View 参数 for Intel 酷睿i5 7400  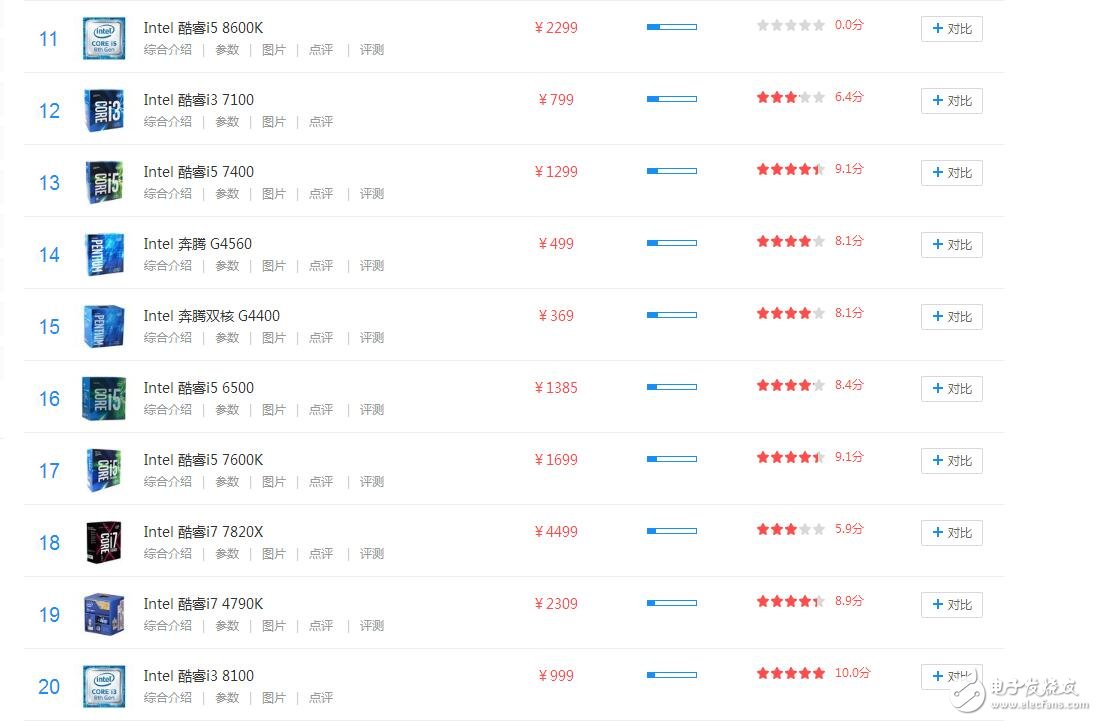(227, 194)
